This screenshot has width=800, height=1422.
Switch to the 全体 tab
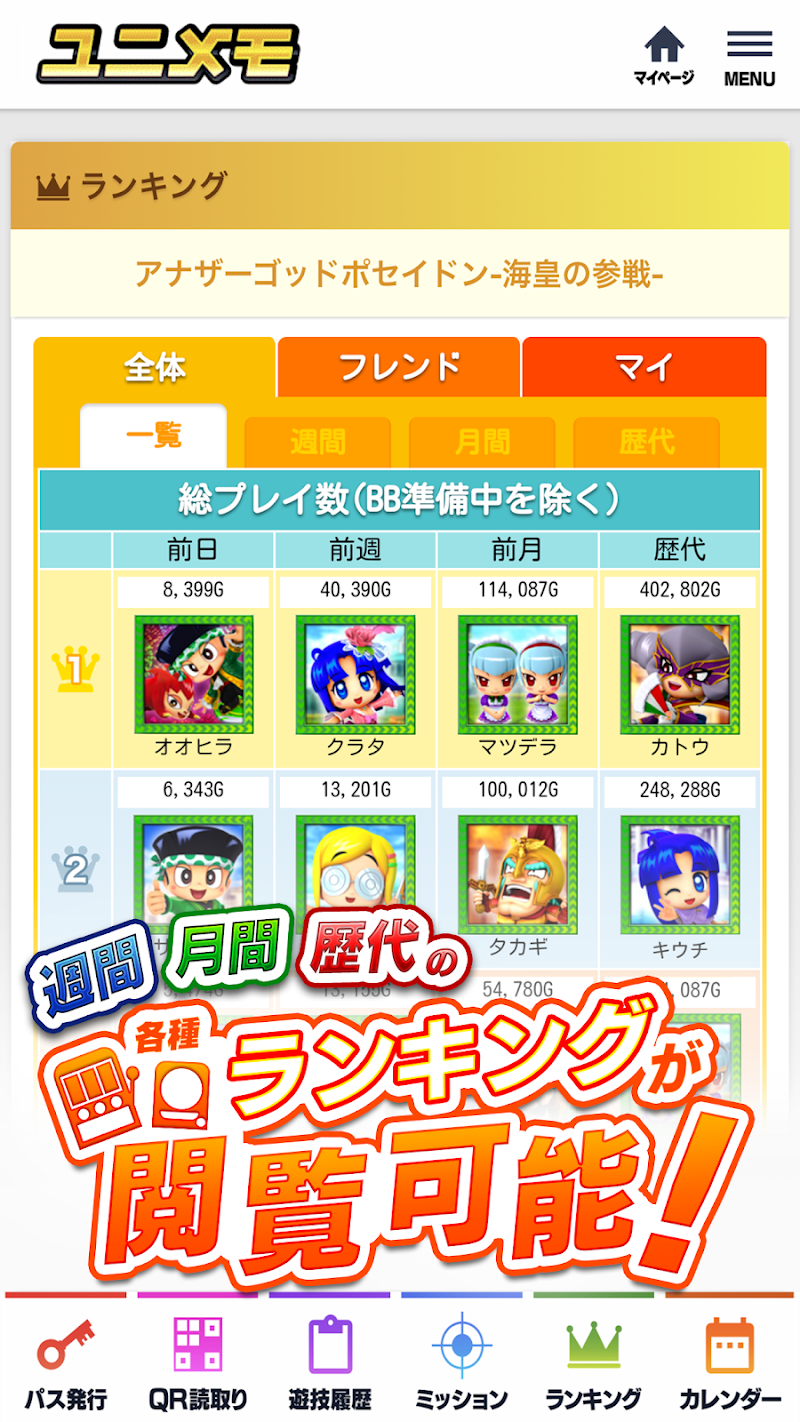coord(155,368)
